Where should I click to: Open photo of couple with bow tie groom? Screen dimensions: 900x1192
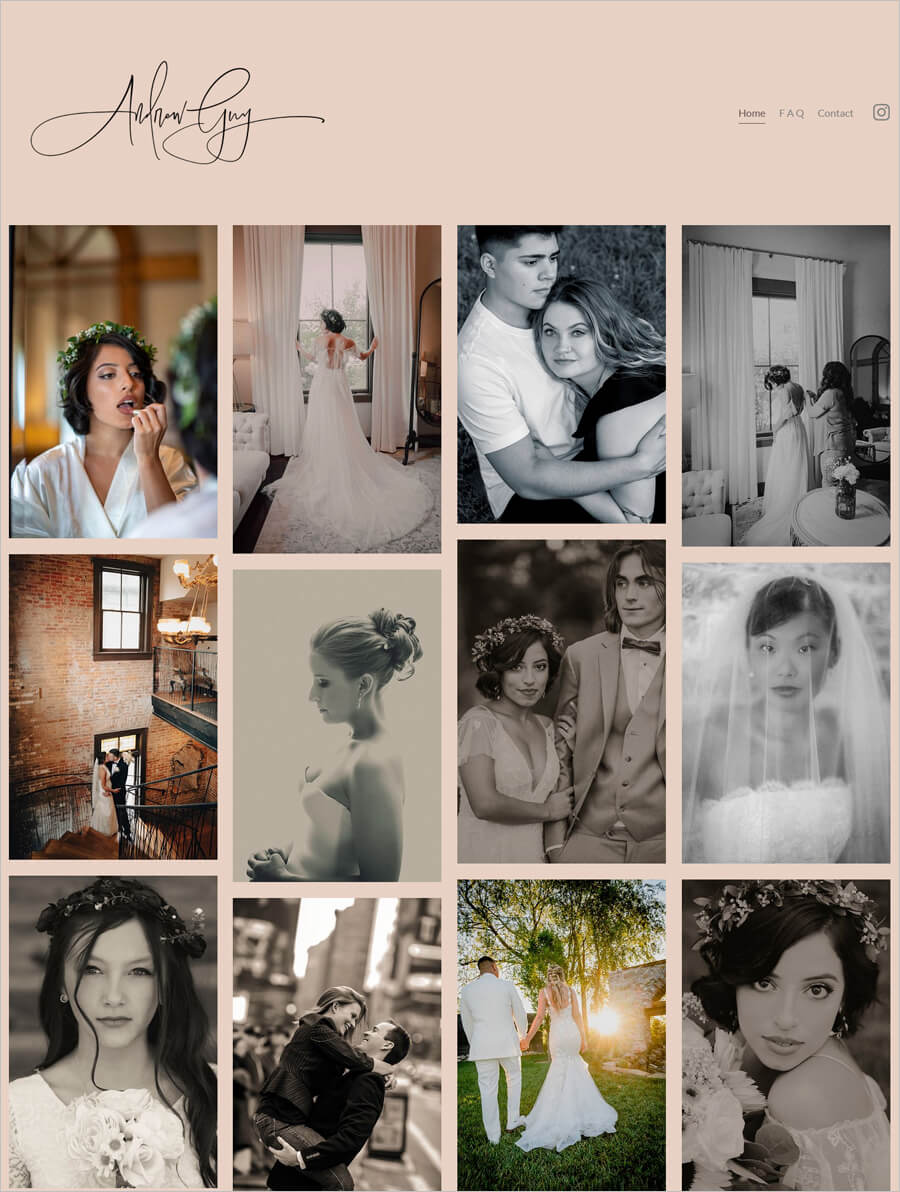point(561,701)
